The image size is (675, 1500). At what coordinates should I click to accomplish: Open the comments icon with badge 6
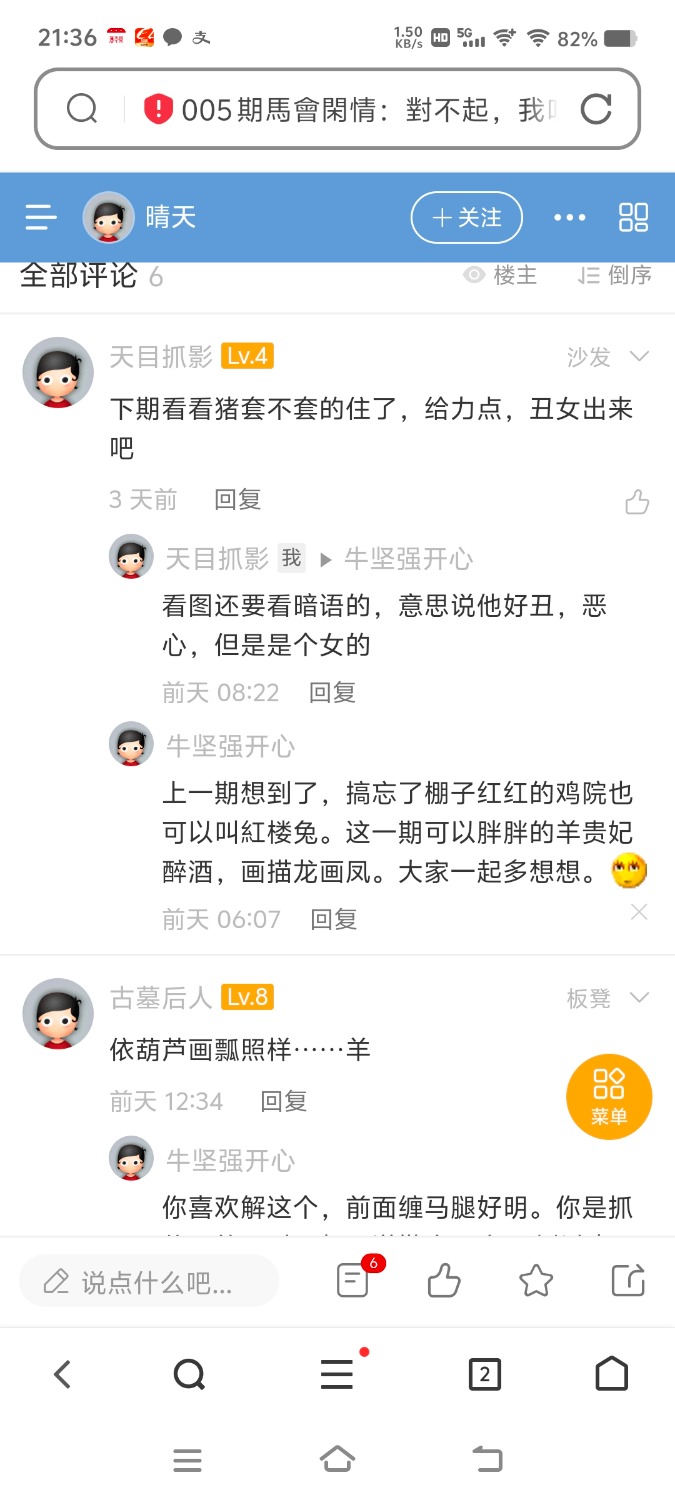pos(353,1280)
